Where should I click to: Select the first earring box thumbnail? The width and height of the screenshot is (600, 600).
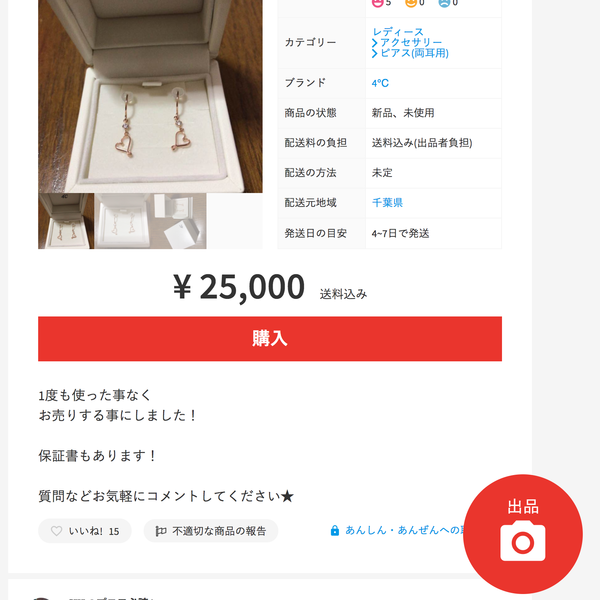coord(65,221)
